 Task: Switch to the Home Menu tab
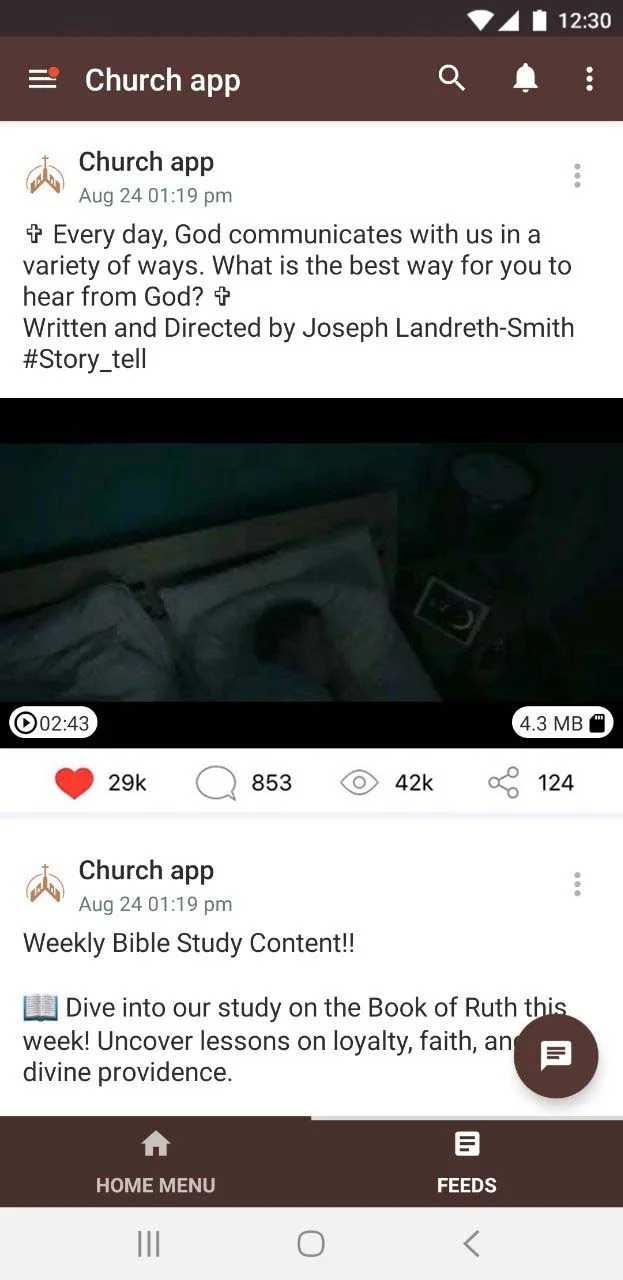pyautogui.click(x=155, y=1162)
